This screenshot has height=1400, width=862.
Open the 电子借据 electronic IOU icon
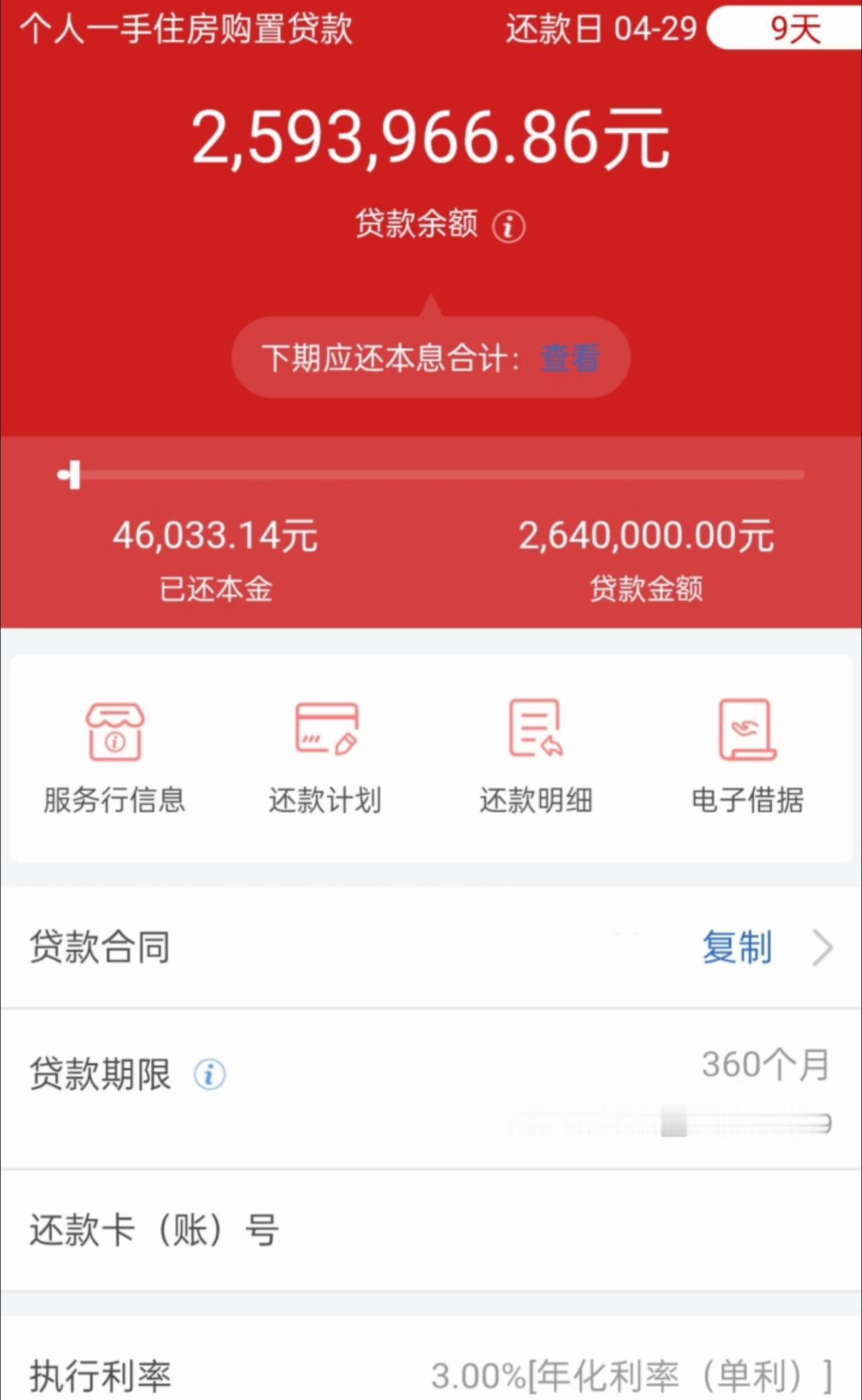748,754
